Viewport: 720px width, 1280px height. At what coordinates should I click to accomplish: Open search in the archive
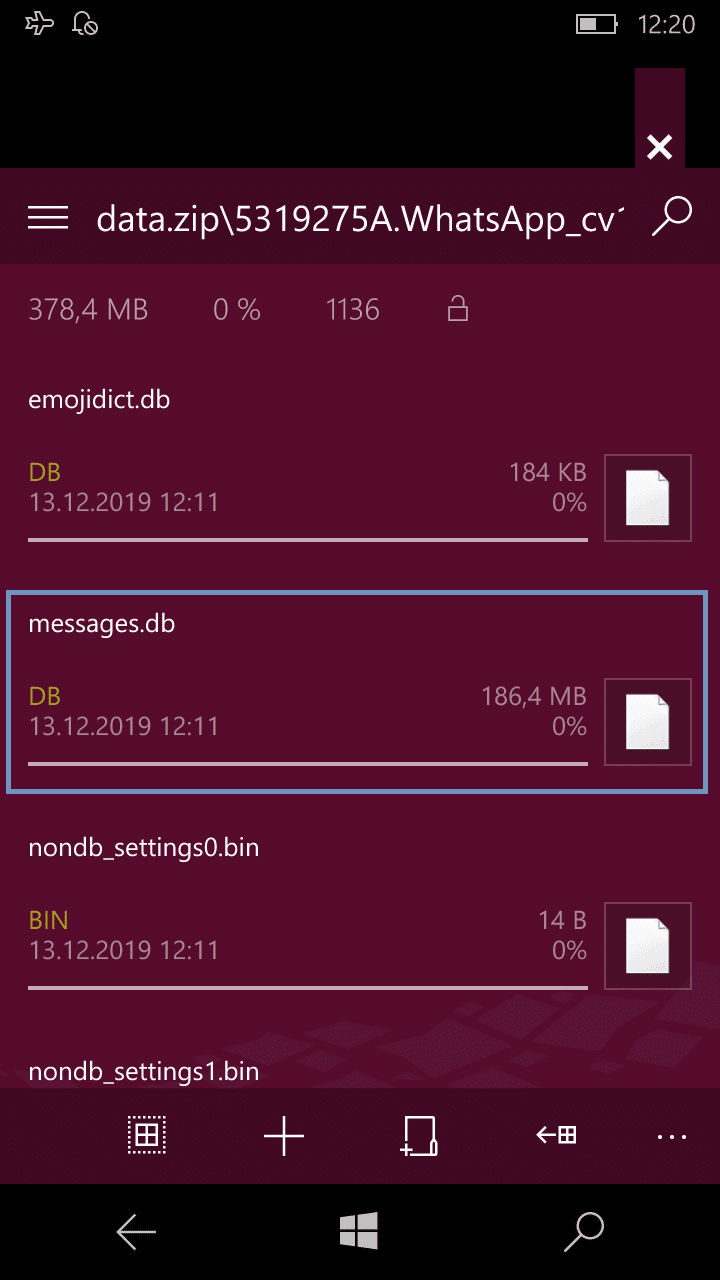pos(671,216)
